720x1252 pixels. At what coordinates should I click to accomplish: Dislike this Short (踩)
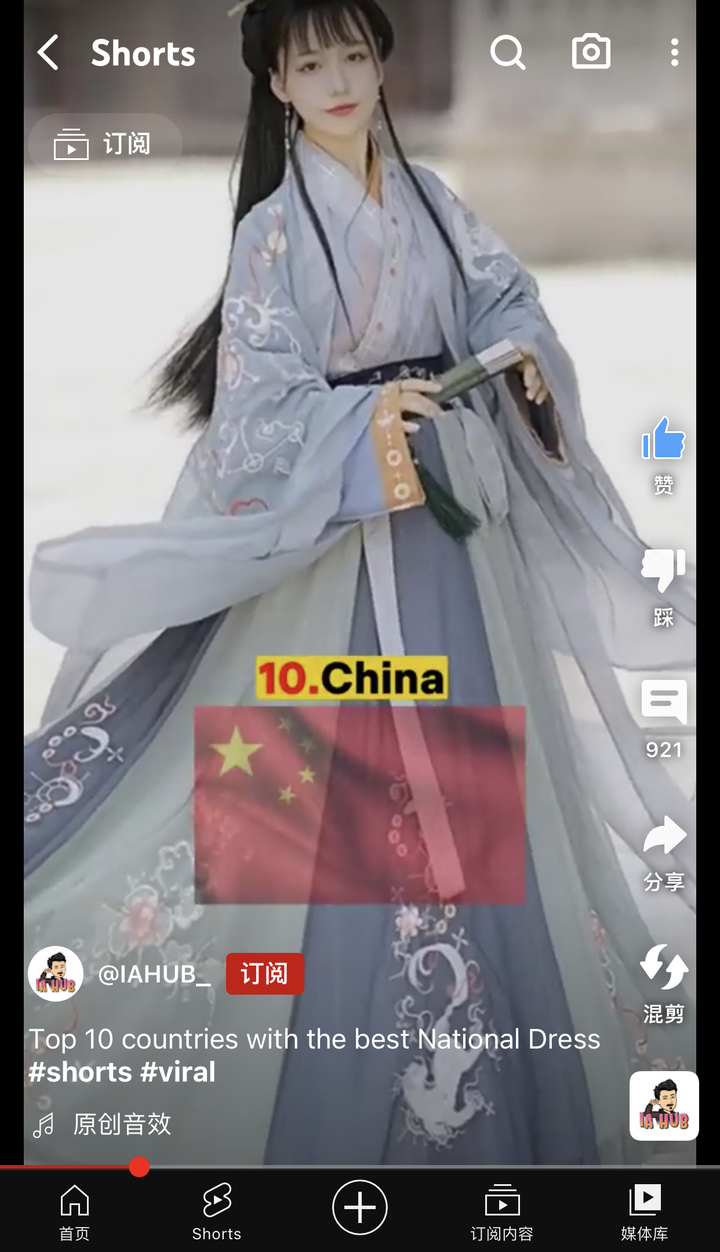pos(663,574)
